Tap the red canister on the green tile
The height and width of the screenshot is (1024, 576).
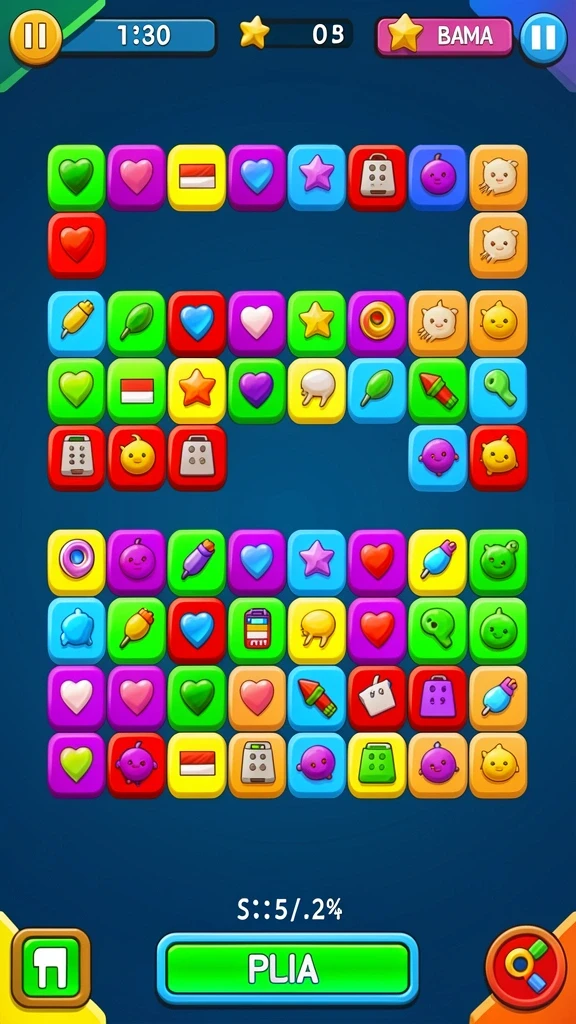click(x=257, y=629)
